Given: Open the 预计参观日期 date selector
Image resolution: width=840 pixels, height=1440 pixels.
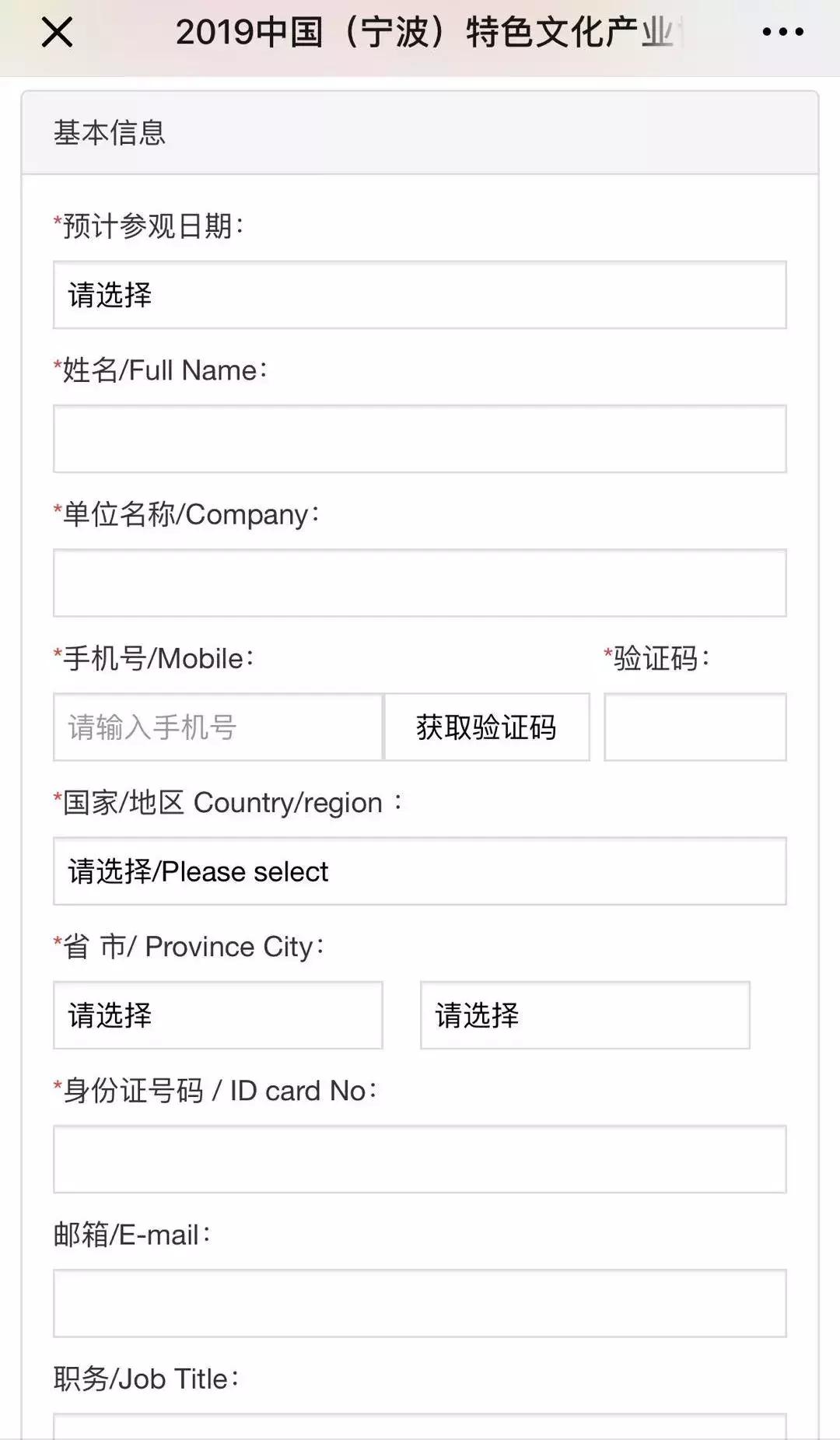Looking at the screenshot, I should click(x=418, y=296).
